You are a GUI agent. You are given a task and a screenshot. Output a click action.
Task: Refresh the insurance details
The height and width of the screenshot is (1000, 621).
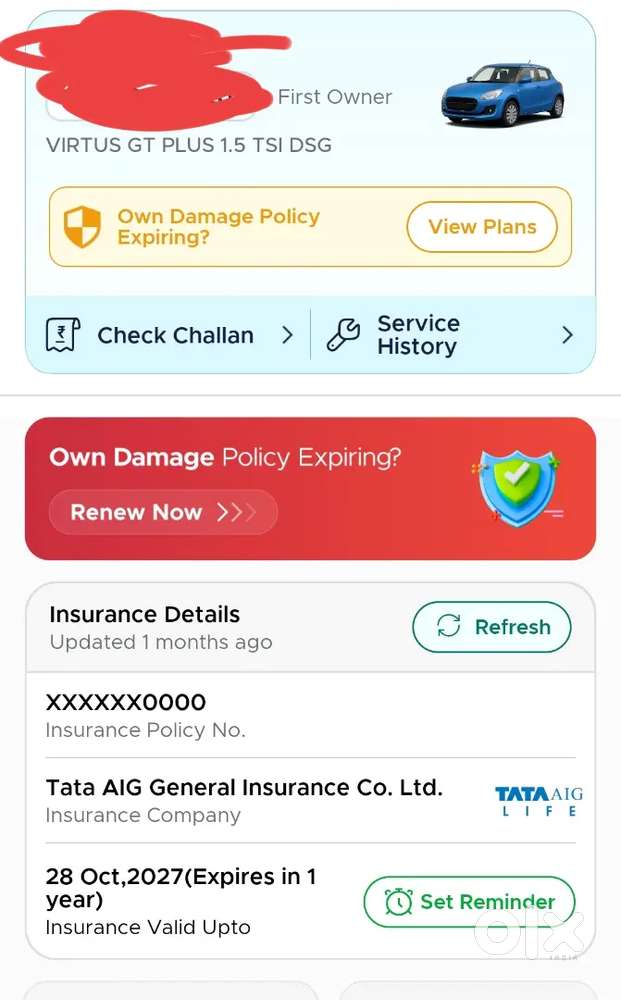492,627
